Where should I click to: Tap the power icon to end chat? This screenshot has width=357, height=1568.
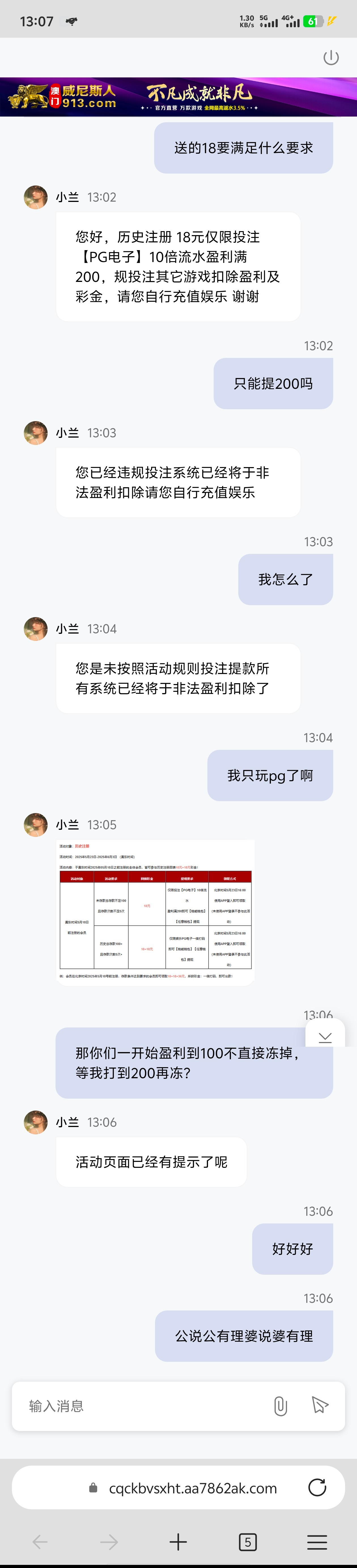click(x=331, y=58)
